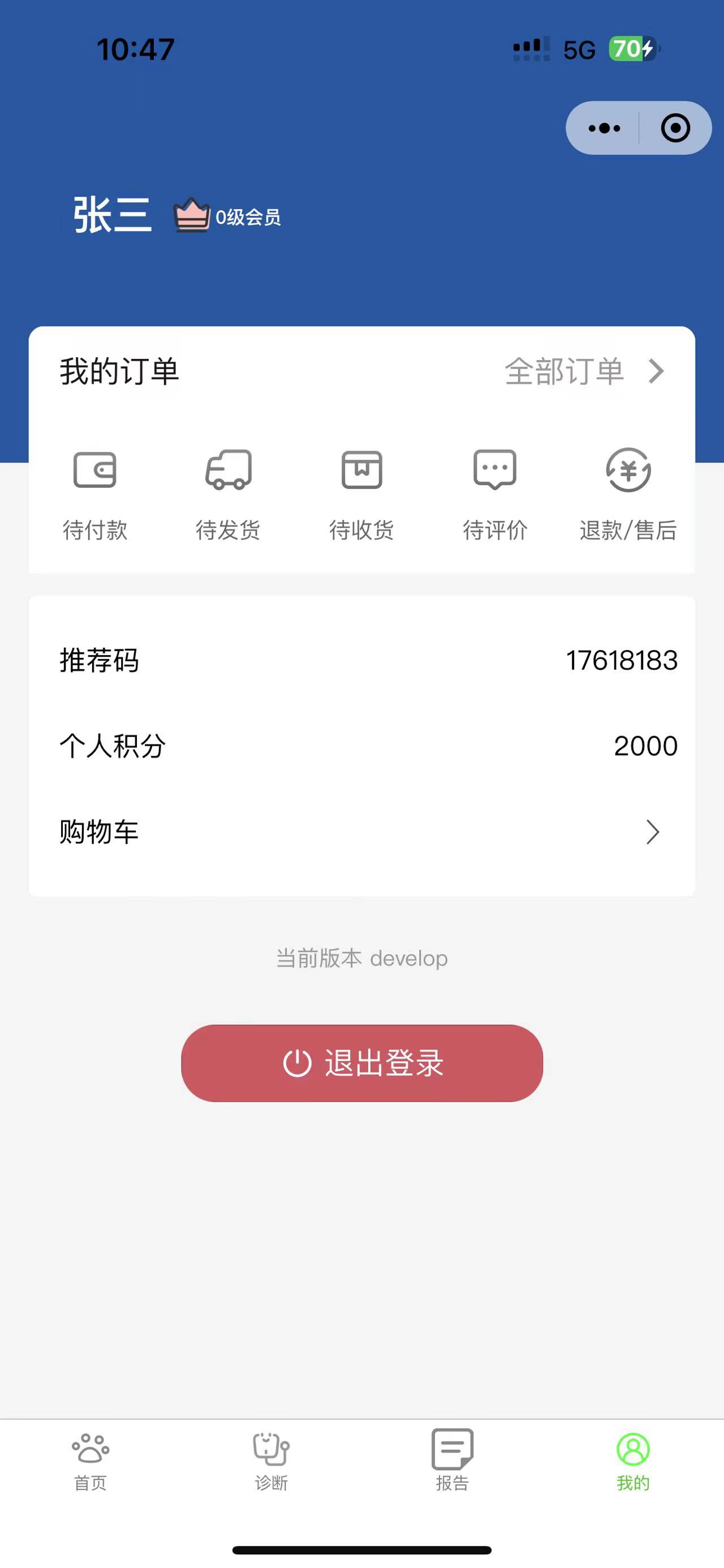This screenshot has width=724, height=1568.
Task: Open 待付款 pending payment orders
Action: click(95, 494)
